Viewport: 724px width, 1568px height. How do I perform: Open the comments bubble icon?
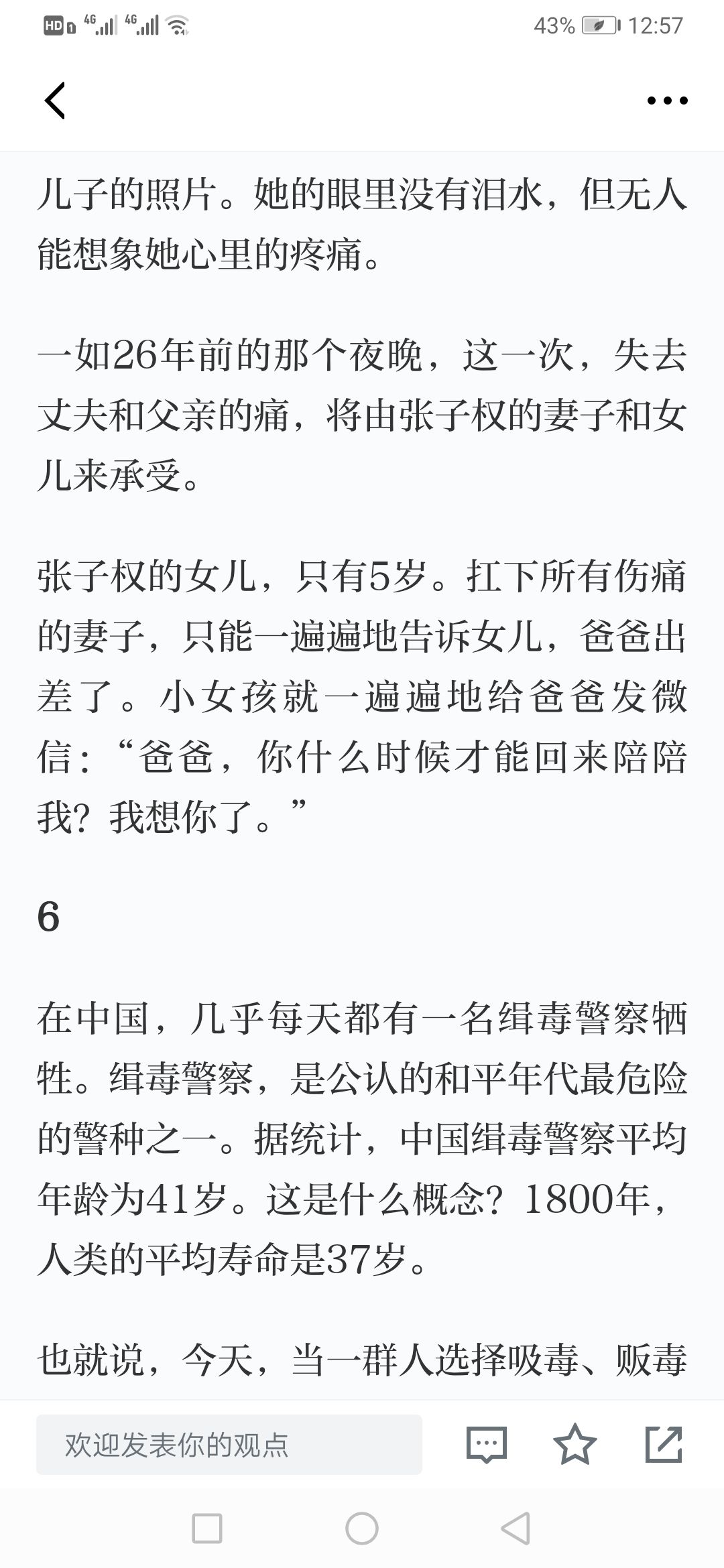click(486, 1444)
